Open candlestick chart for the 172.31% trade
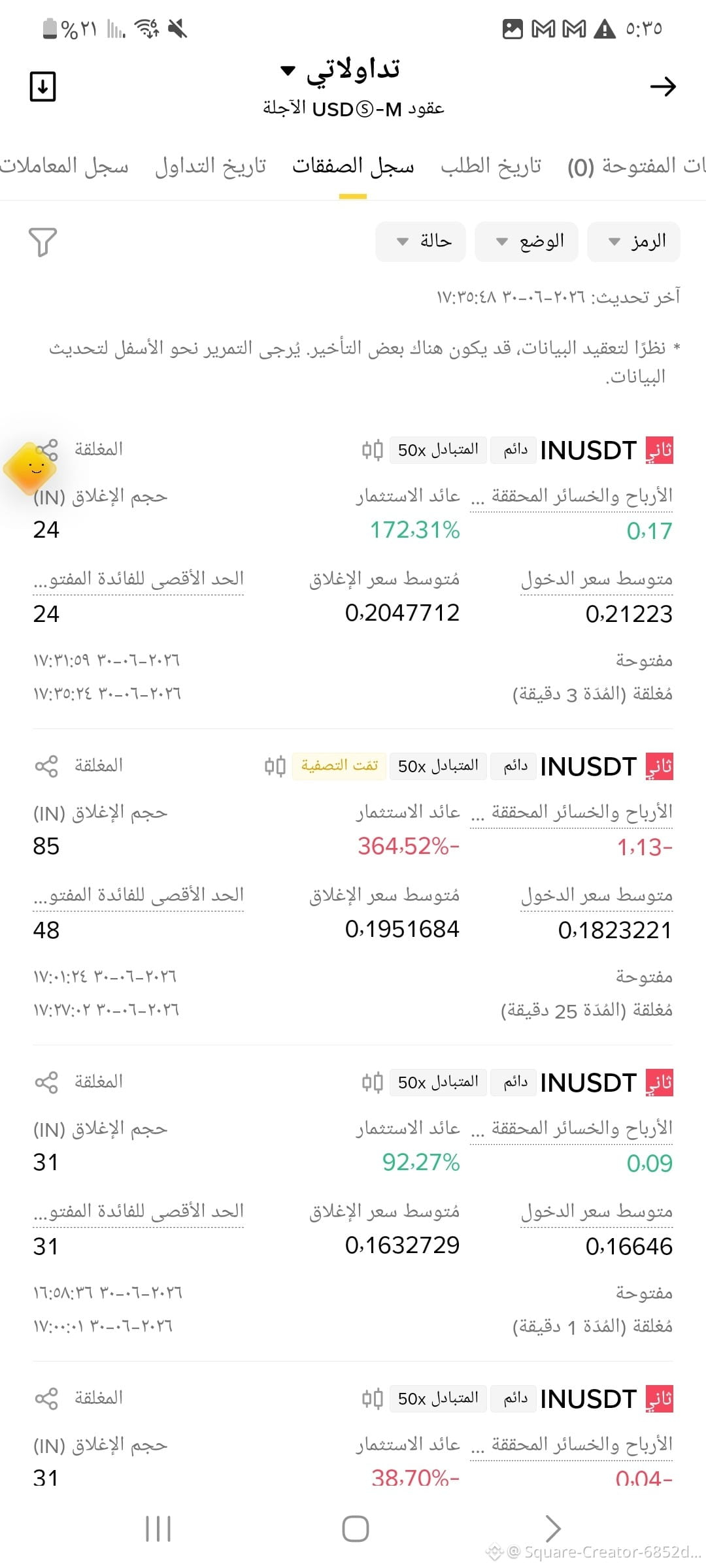 [373, 450]
